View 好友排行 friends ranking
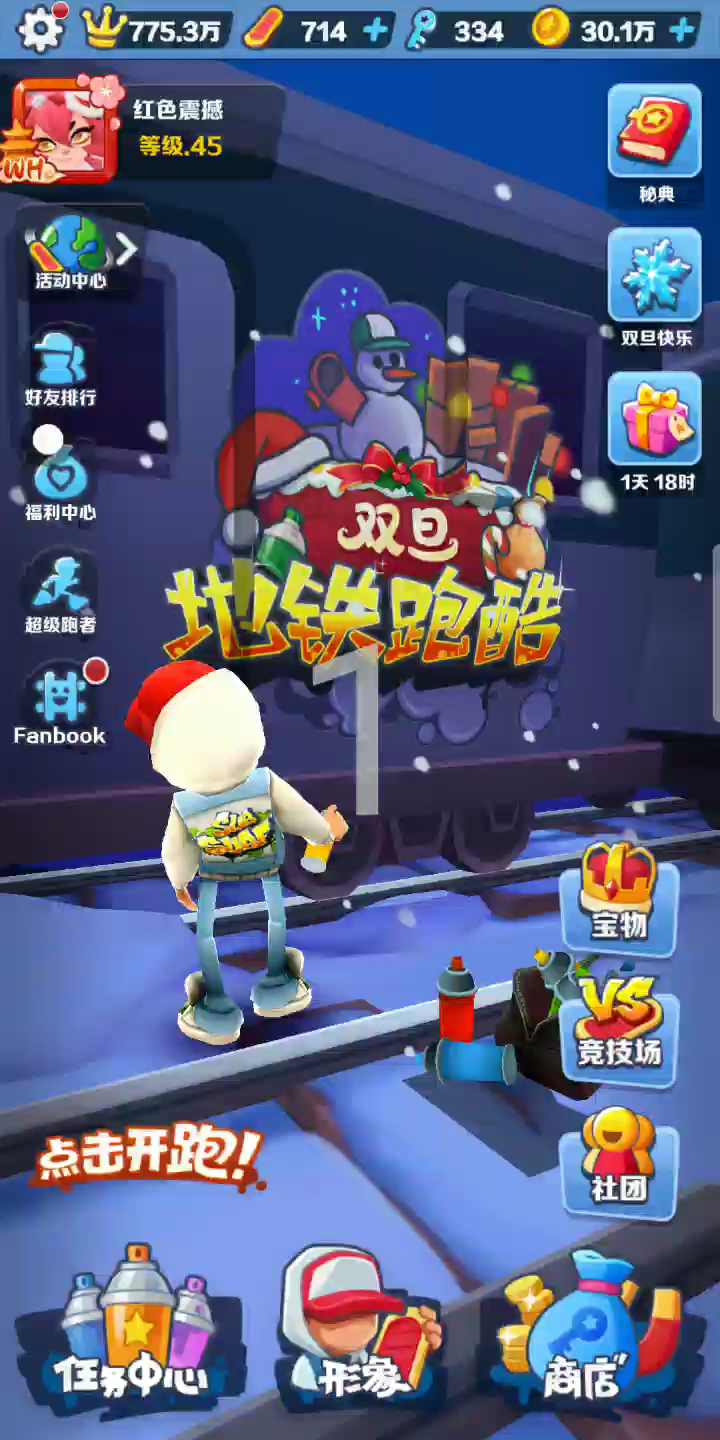This screenshot has width=720, height=1440. point(60,368)
